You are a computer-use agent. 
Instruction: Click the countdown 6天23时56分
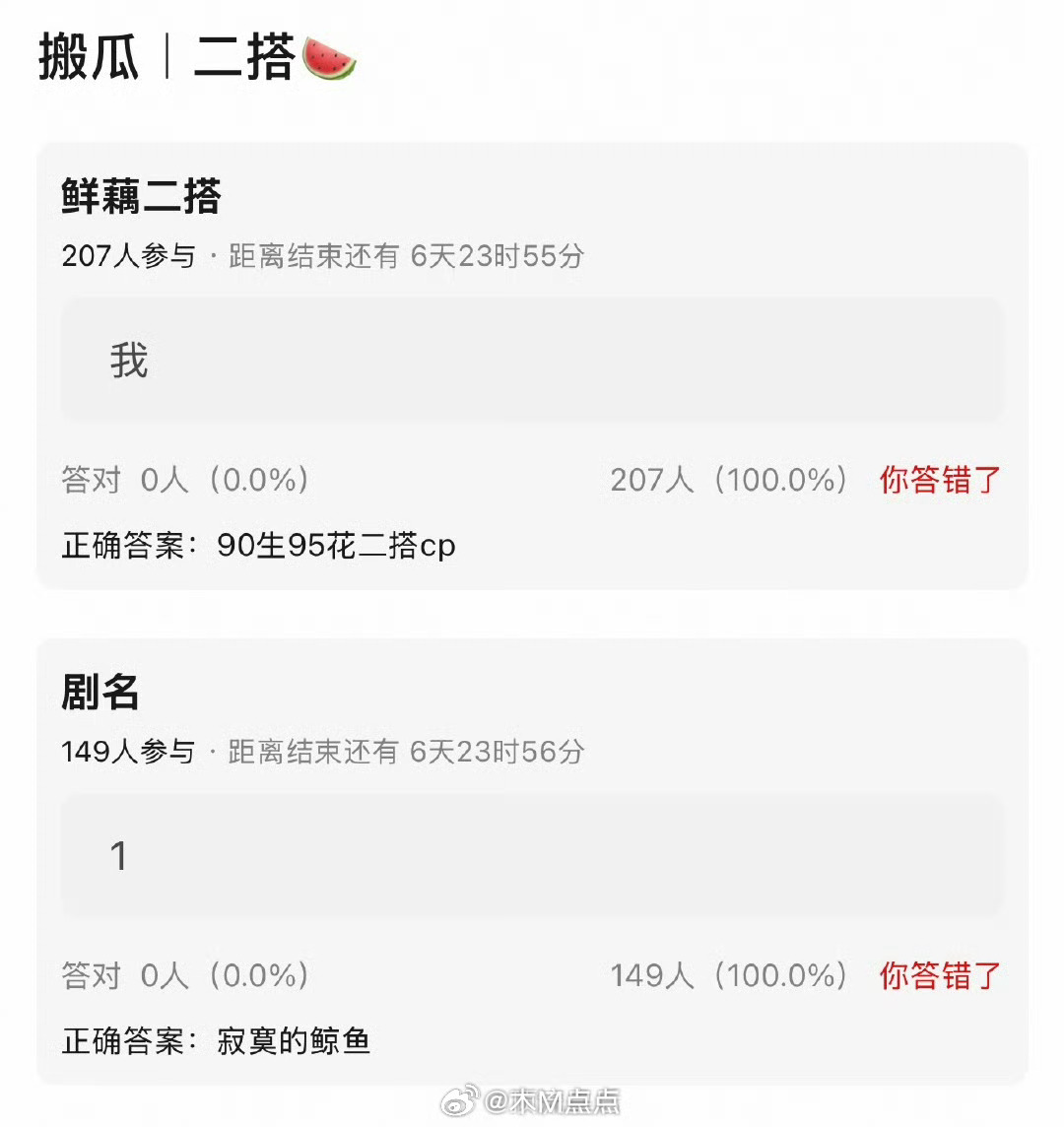point(497,752)
